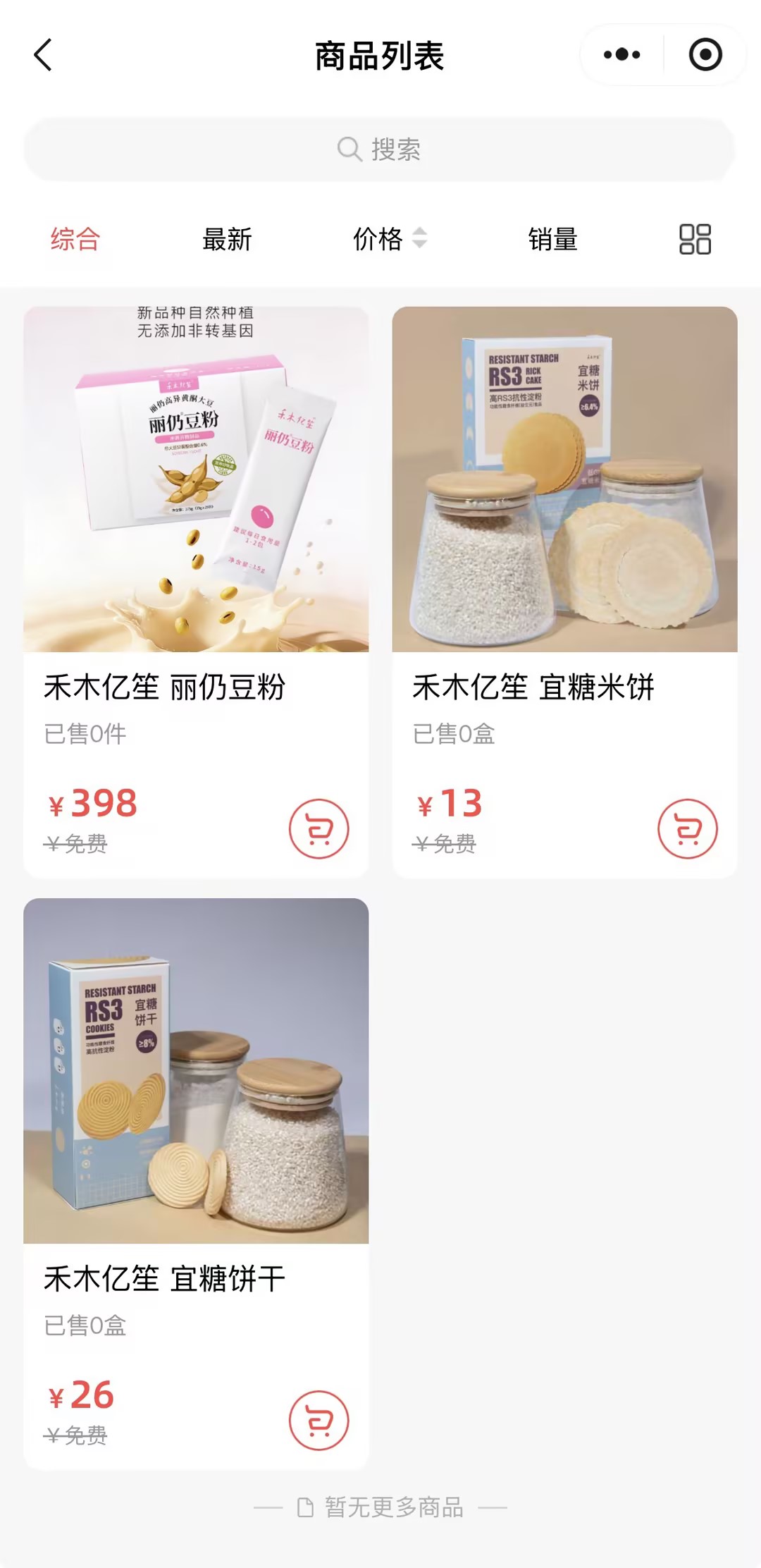761x1568 pixels.
Task: Open the 禾木亿笙 宜糖饼干 product card
Action: 196,1086
